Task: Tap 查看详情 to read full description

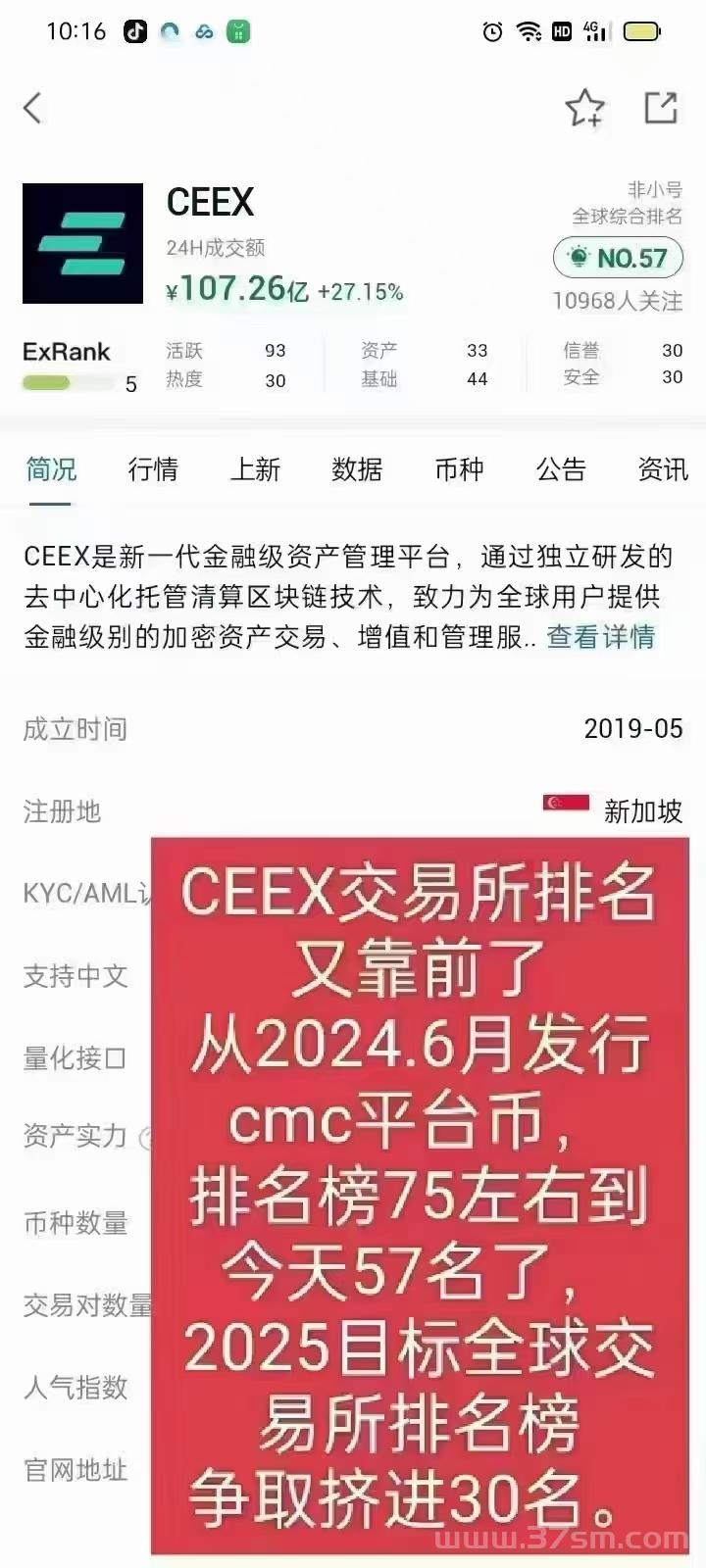Action: pyautogui.click(x=600, y=637)
